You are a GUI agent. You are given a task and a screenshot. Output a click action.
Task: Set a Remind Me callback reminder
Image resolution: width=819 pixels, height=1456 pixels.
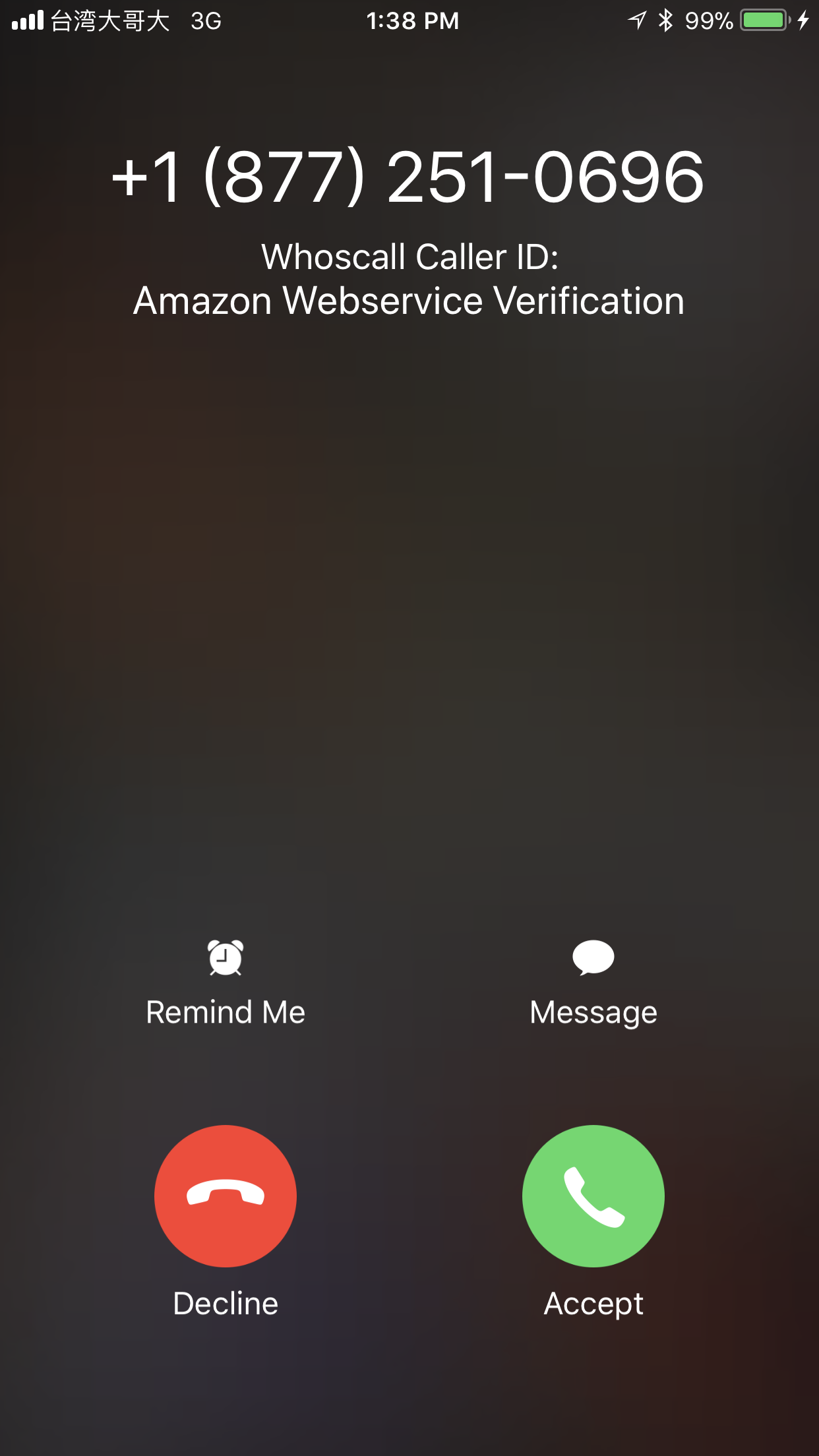click(226, 983)
